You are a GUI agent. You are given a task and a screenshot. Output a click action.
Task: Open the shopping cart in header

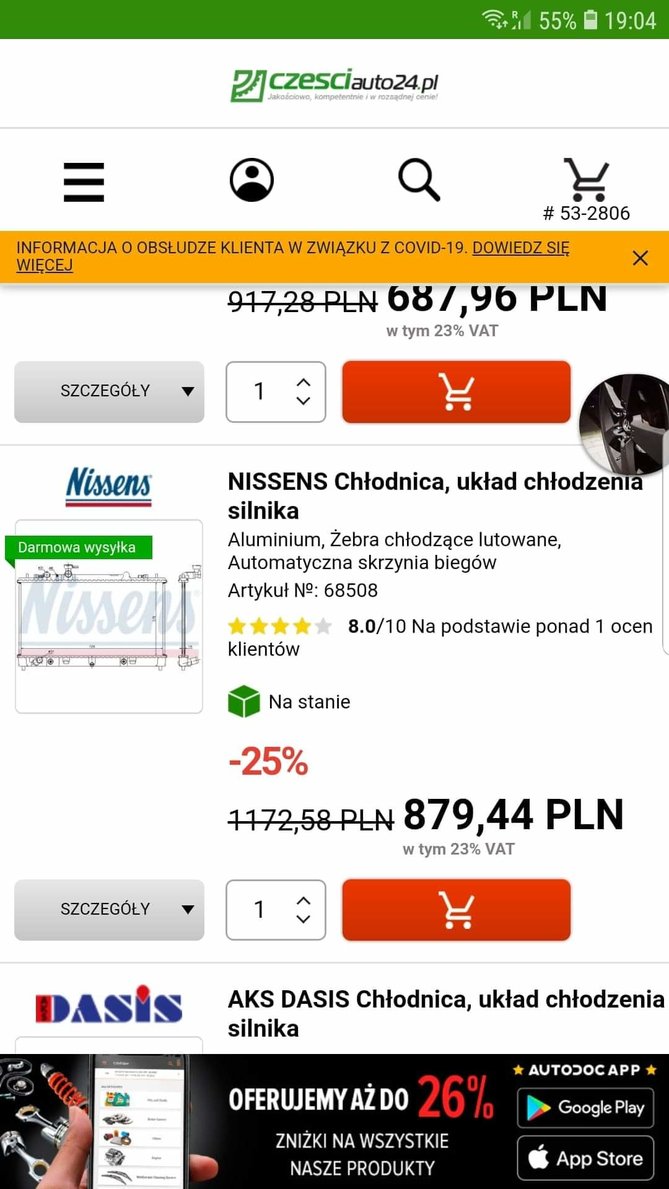585,181
